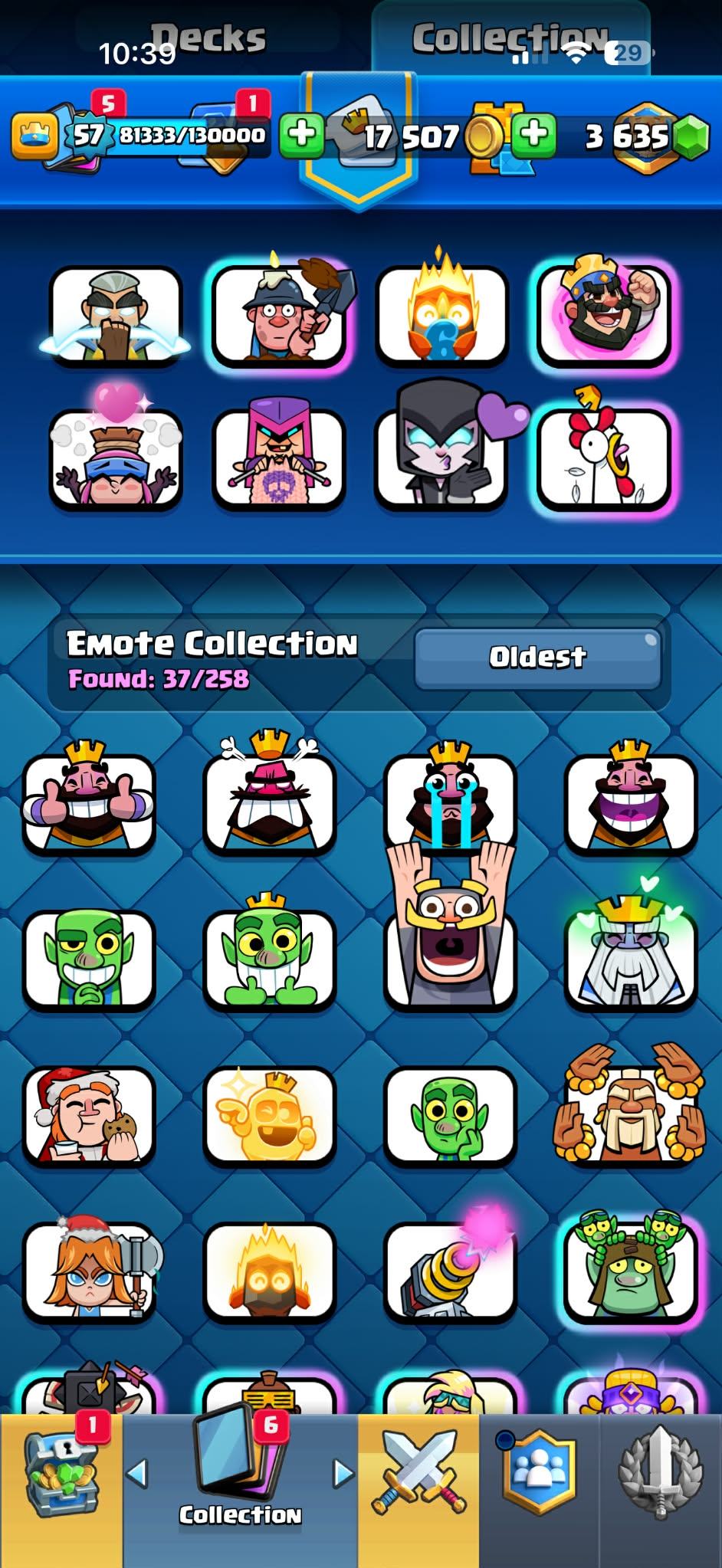Pick the thinking Goblin emote
This screenshot has height=1568, width=722.
point(451,1116)
